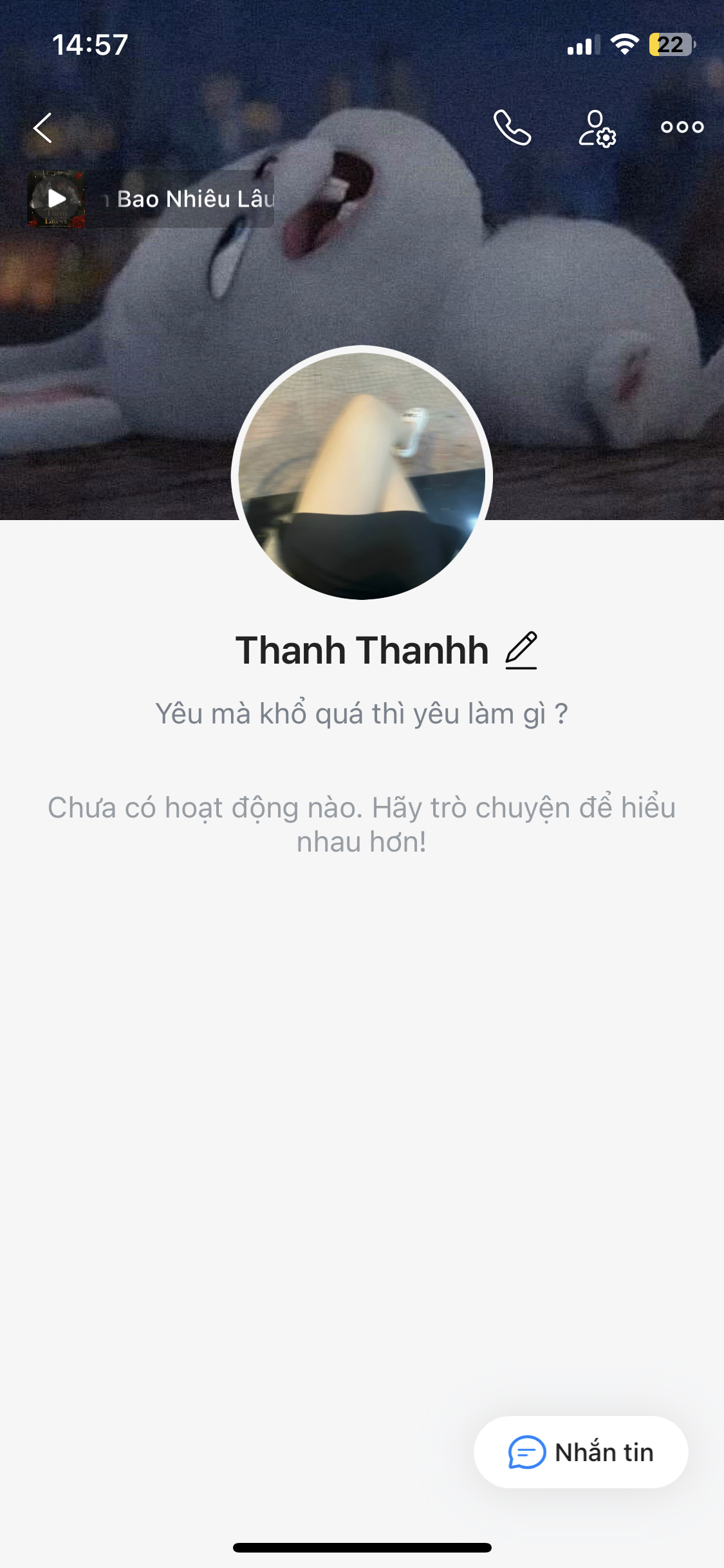Play the Bao Nhiêu Lâu profile song
Viewport: 724px width, 1568px height.
(57, 199)
